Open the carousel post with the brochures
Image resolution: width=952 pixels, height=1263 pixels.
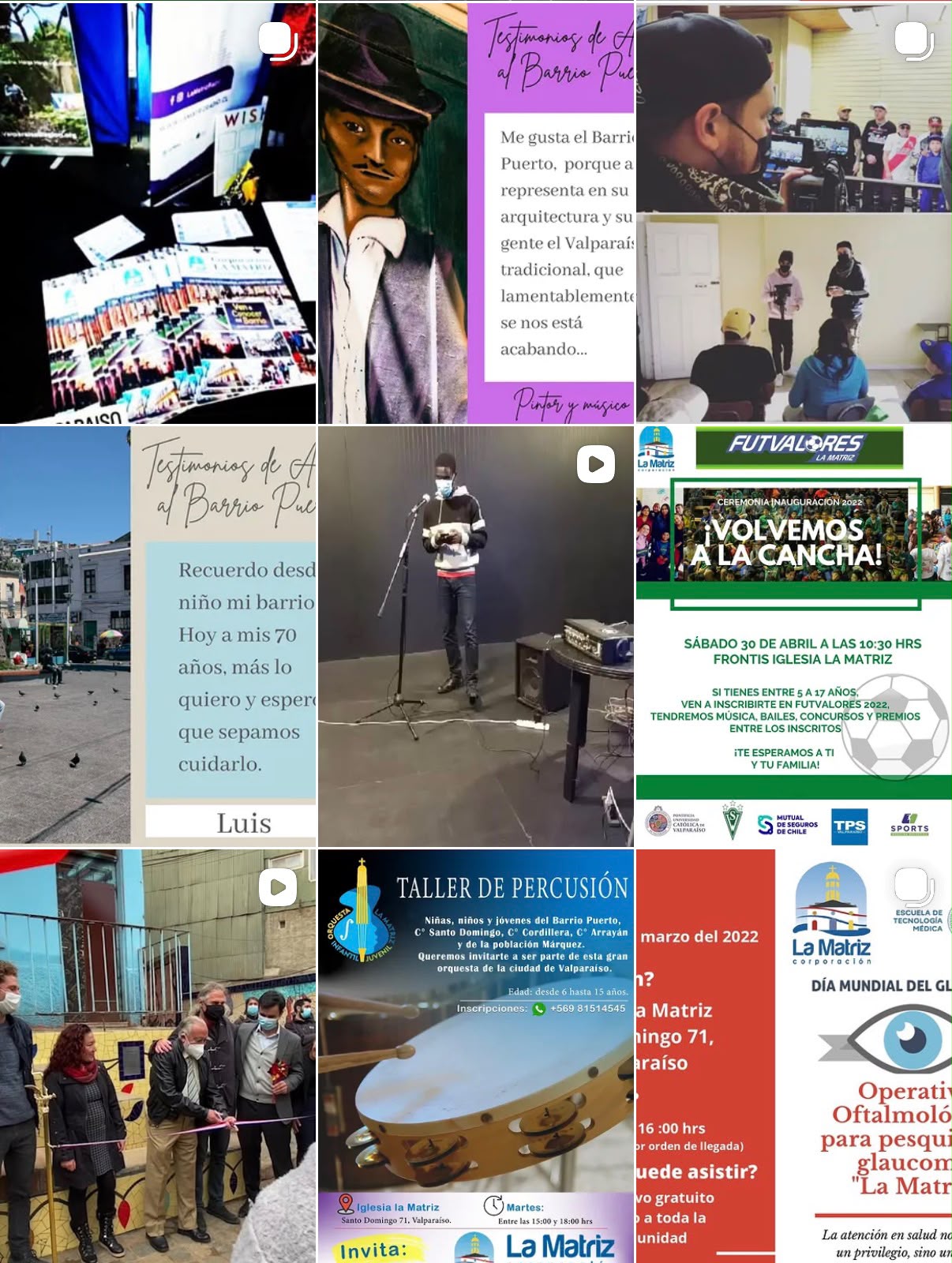click(158, 212)
